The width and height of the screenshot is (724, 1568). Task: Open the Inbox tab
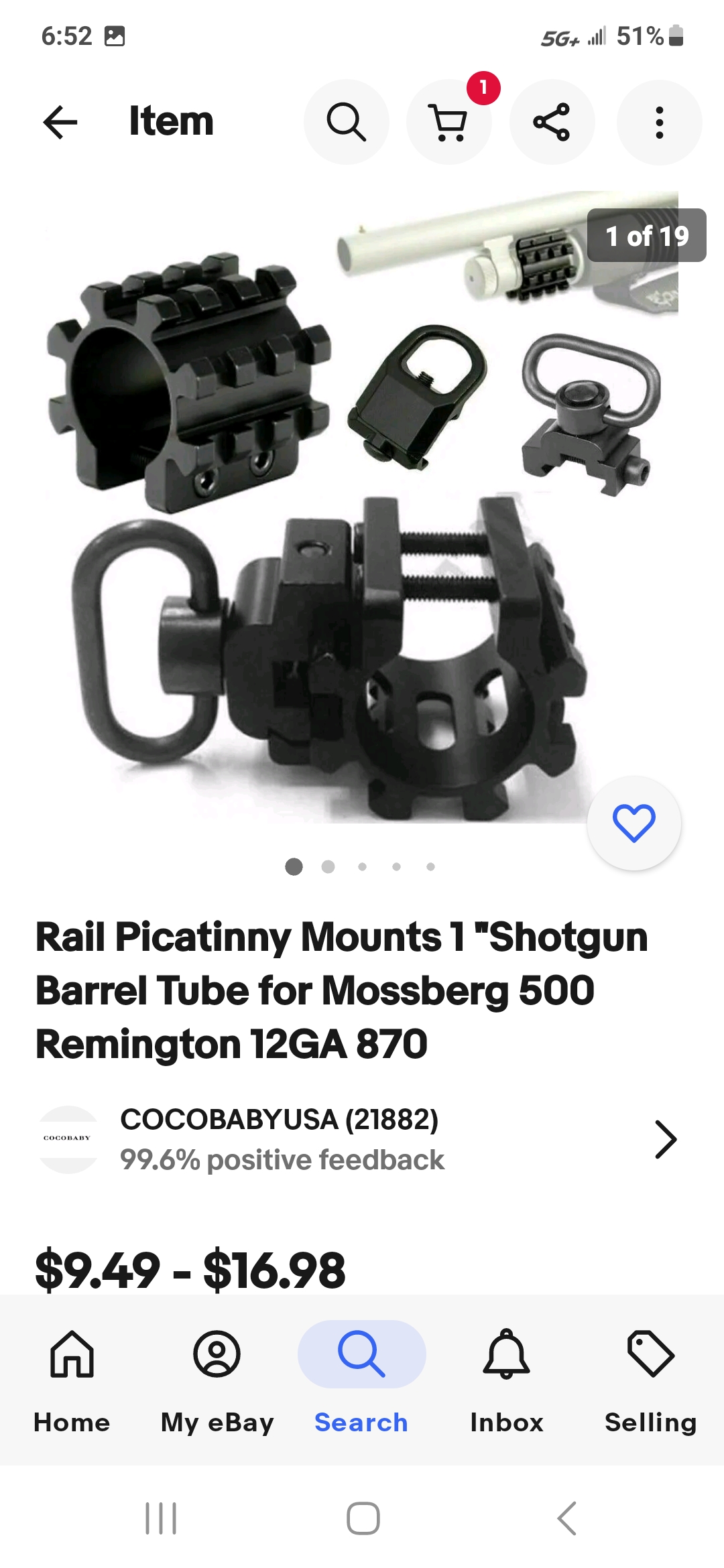(507, 1380)
